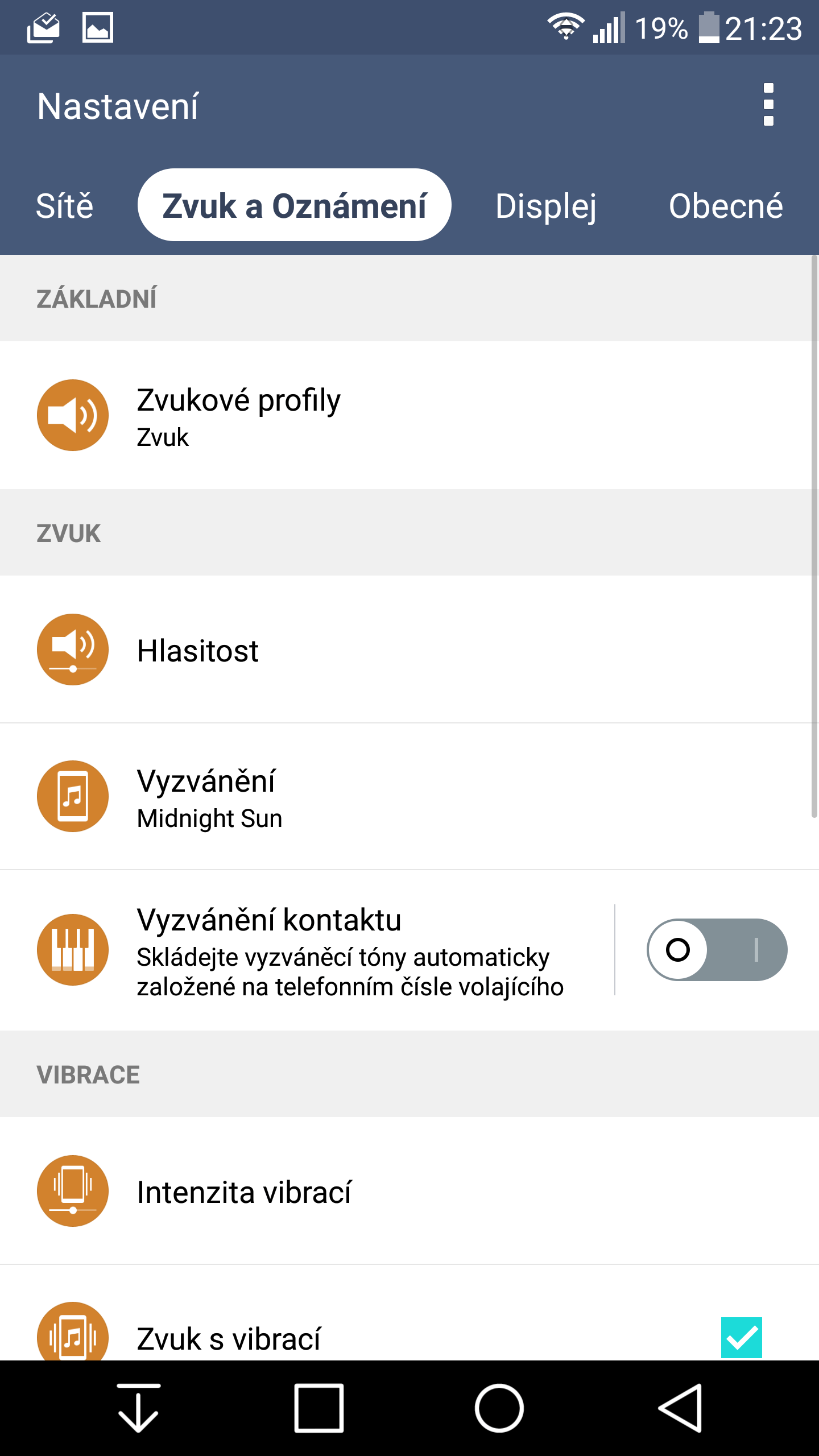Screen dimensions: 819x1456
Task: Open Intenzita vibrací settings
Action: coord(409,1191)
